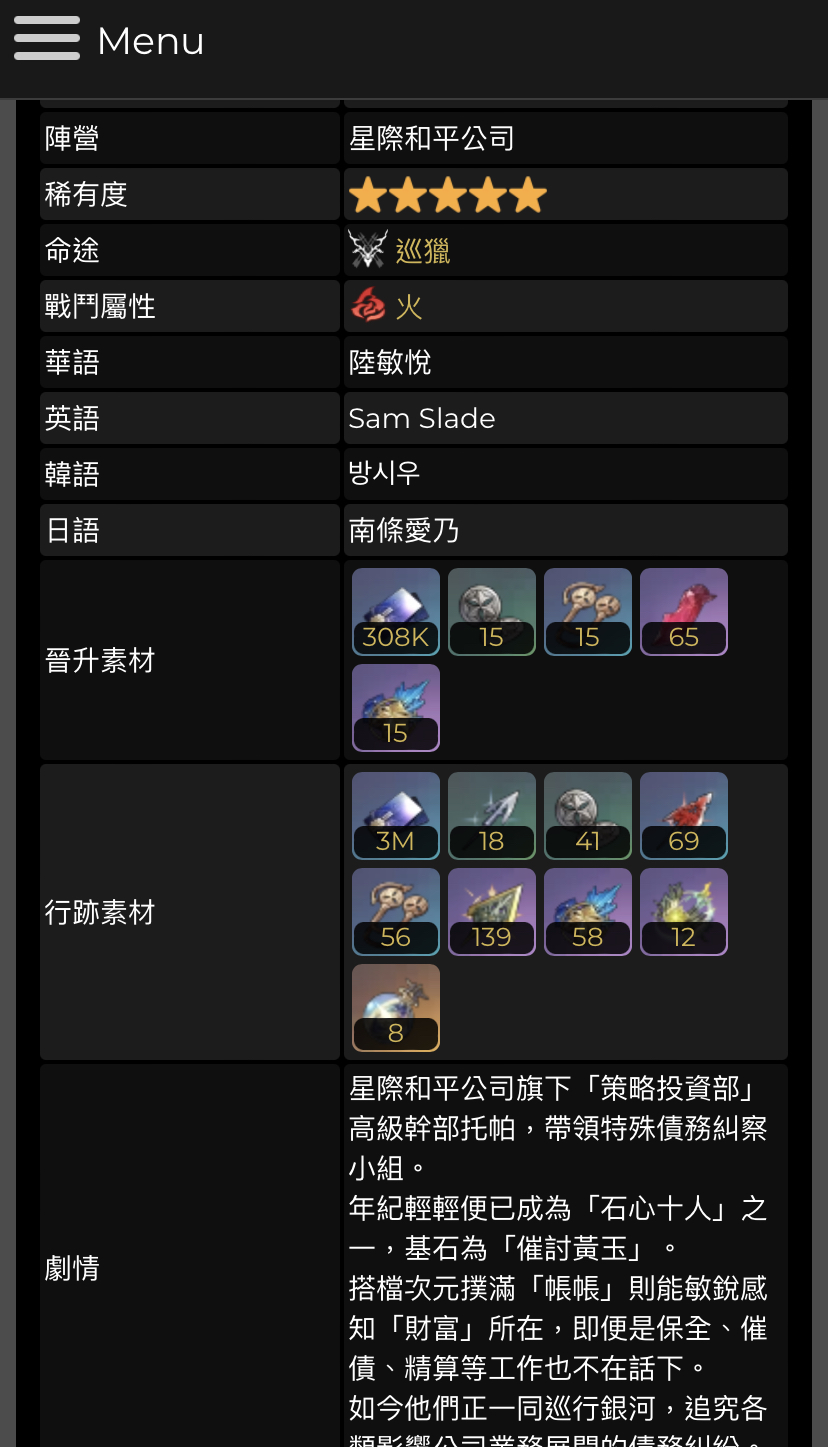Open the trace material with count 41
This screenshot has height=1447, width=828.
(x=587, y=815)
